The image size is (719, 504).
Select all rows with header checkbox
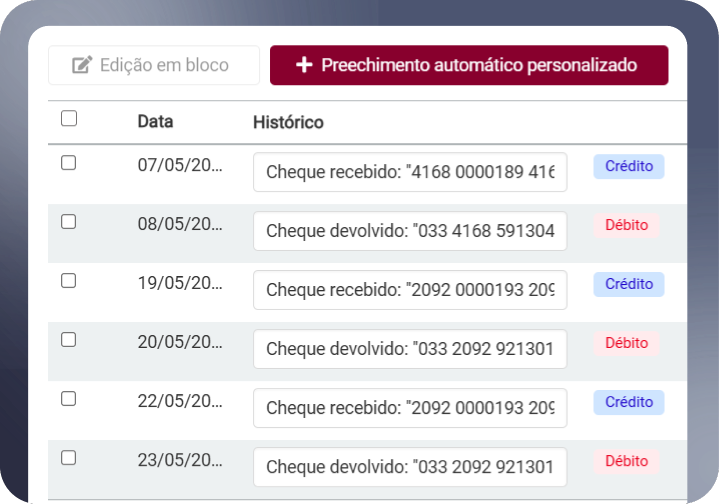[69, 119]
